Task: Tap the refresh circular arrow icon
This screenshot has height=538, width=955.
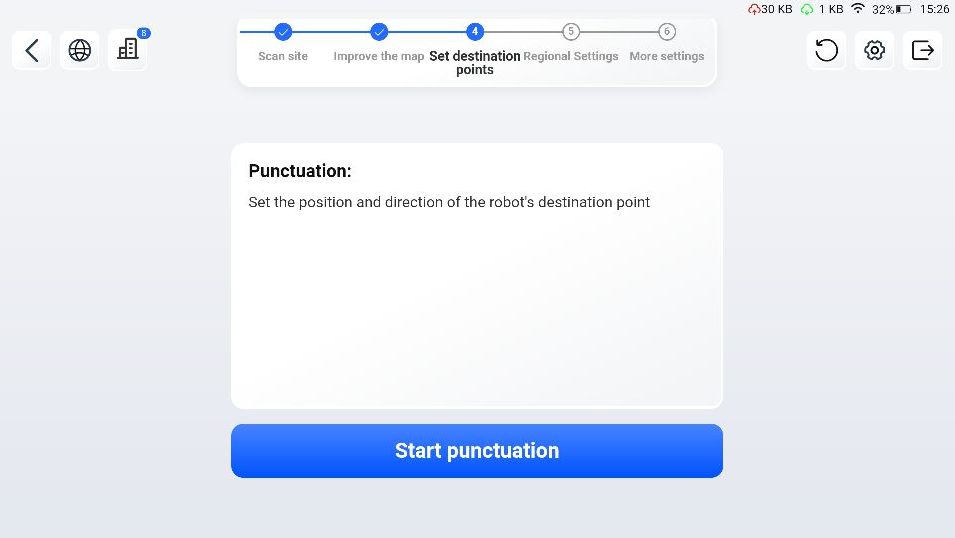Action: (x=826, y=50)
